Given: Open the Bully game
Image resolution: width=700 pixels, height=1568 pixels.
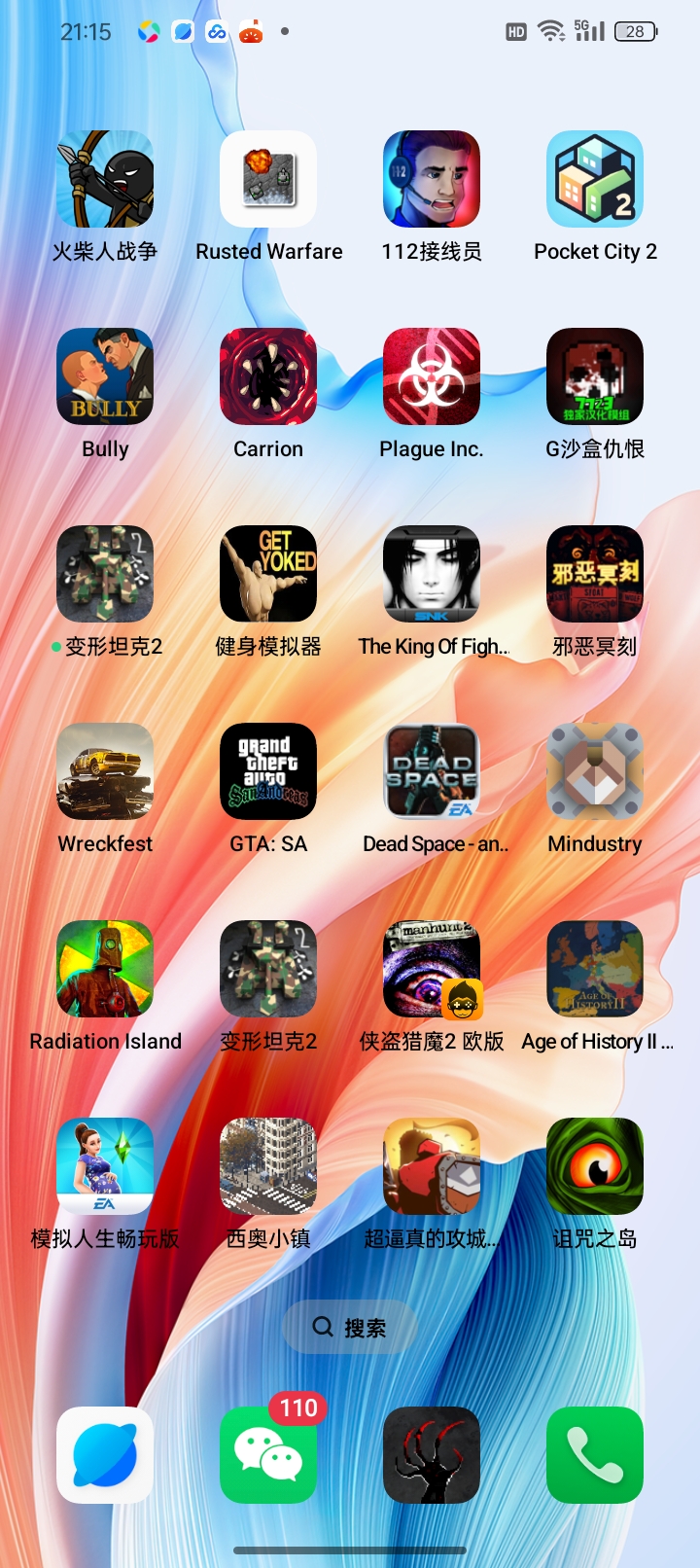Looking at the screenshot, I should click(x=105, y=376).
